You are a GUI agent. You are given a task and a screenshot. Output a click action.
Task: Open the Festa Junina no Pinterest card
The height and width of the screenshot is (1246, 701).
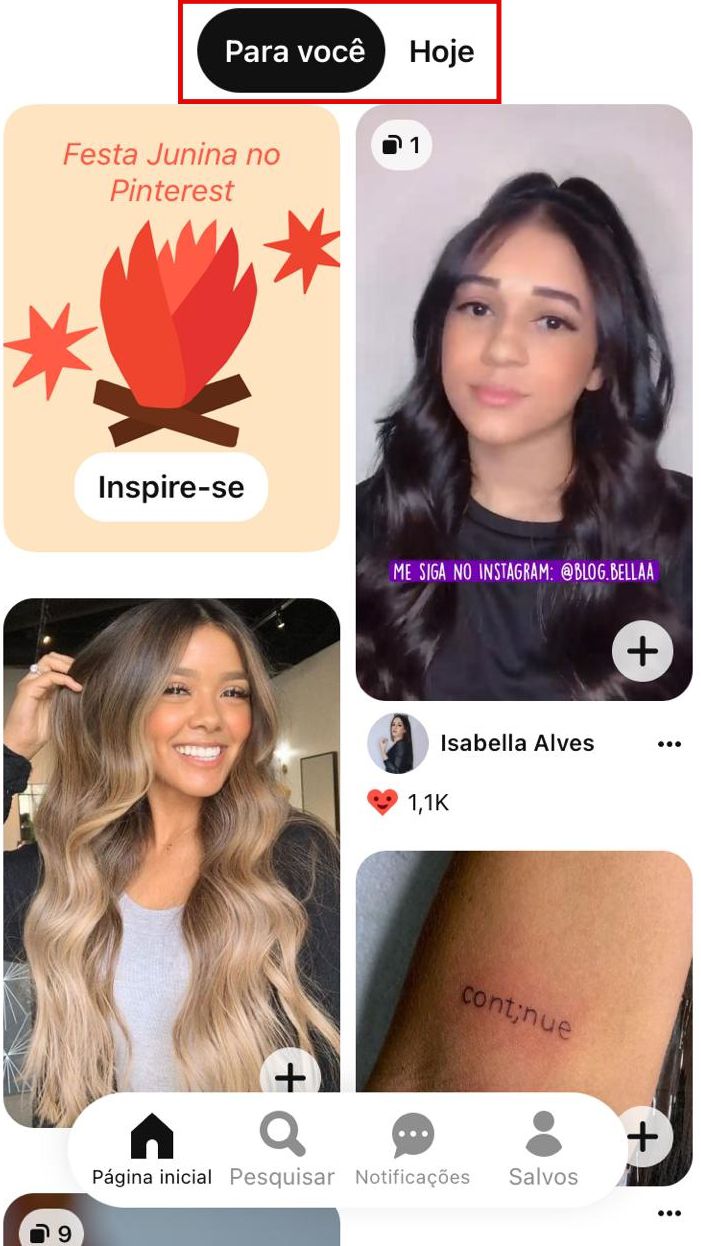click(171, 300)
